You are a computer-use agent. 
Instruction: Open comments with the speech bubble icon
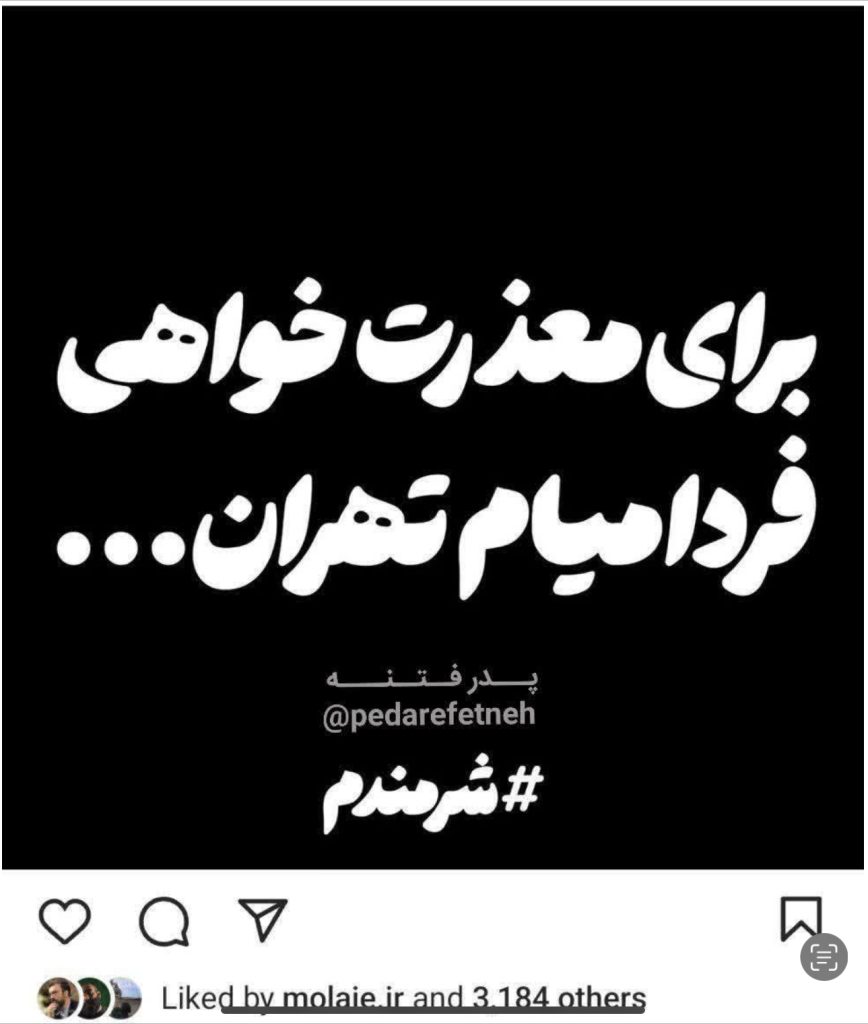163,920
